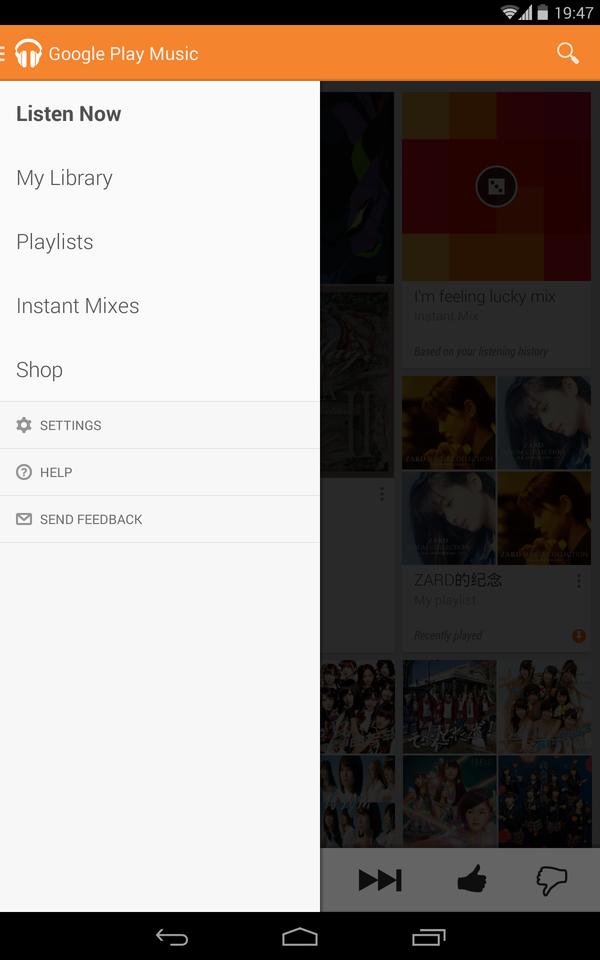Choose Send Feedback
This screenshot has width=600, height=960.
(160, 519)
